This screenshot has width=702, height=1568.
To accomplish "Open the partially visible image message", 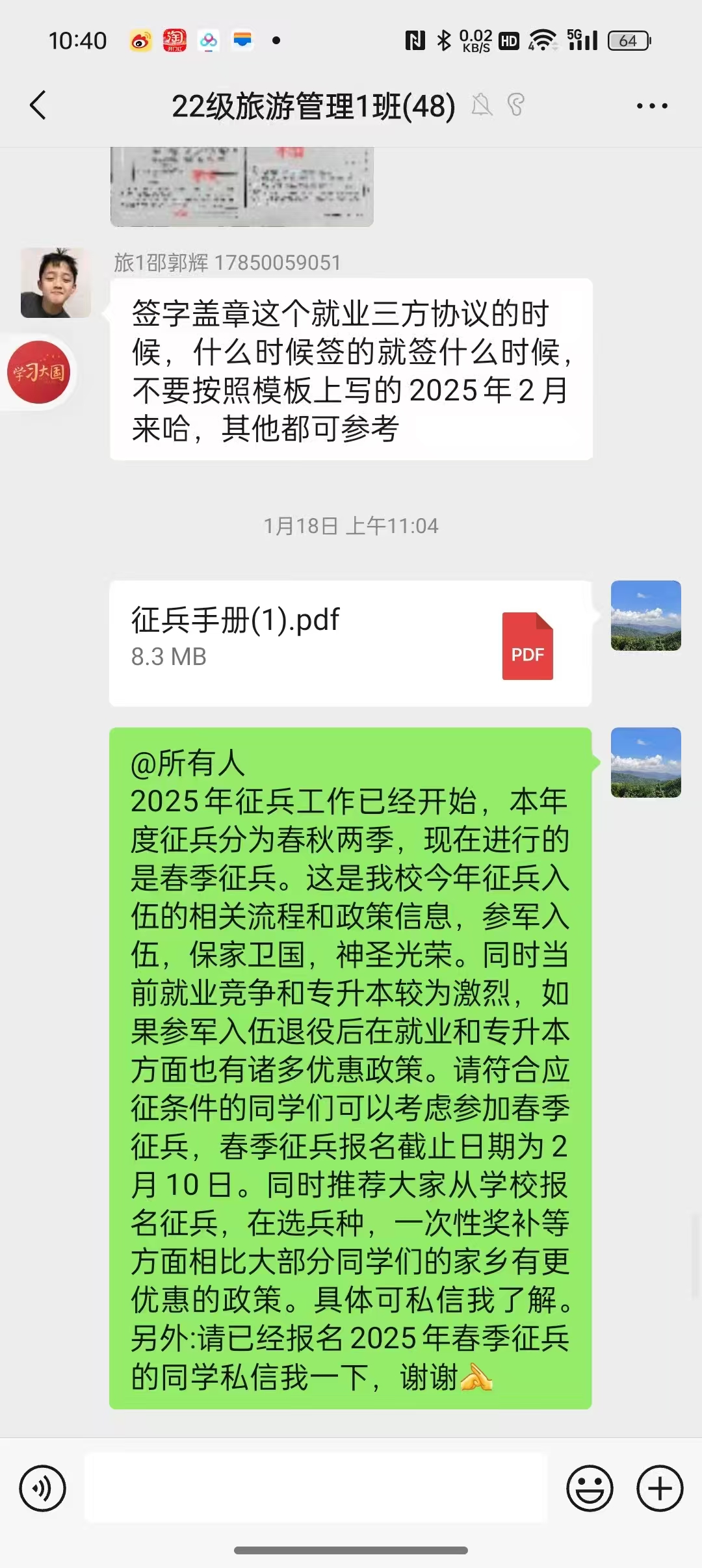I will pyautogui.click(x=242, y=187).
